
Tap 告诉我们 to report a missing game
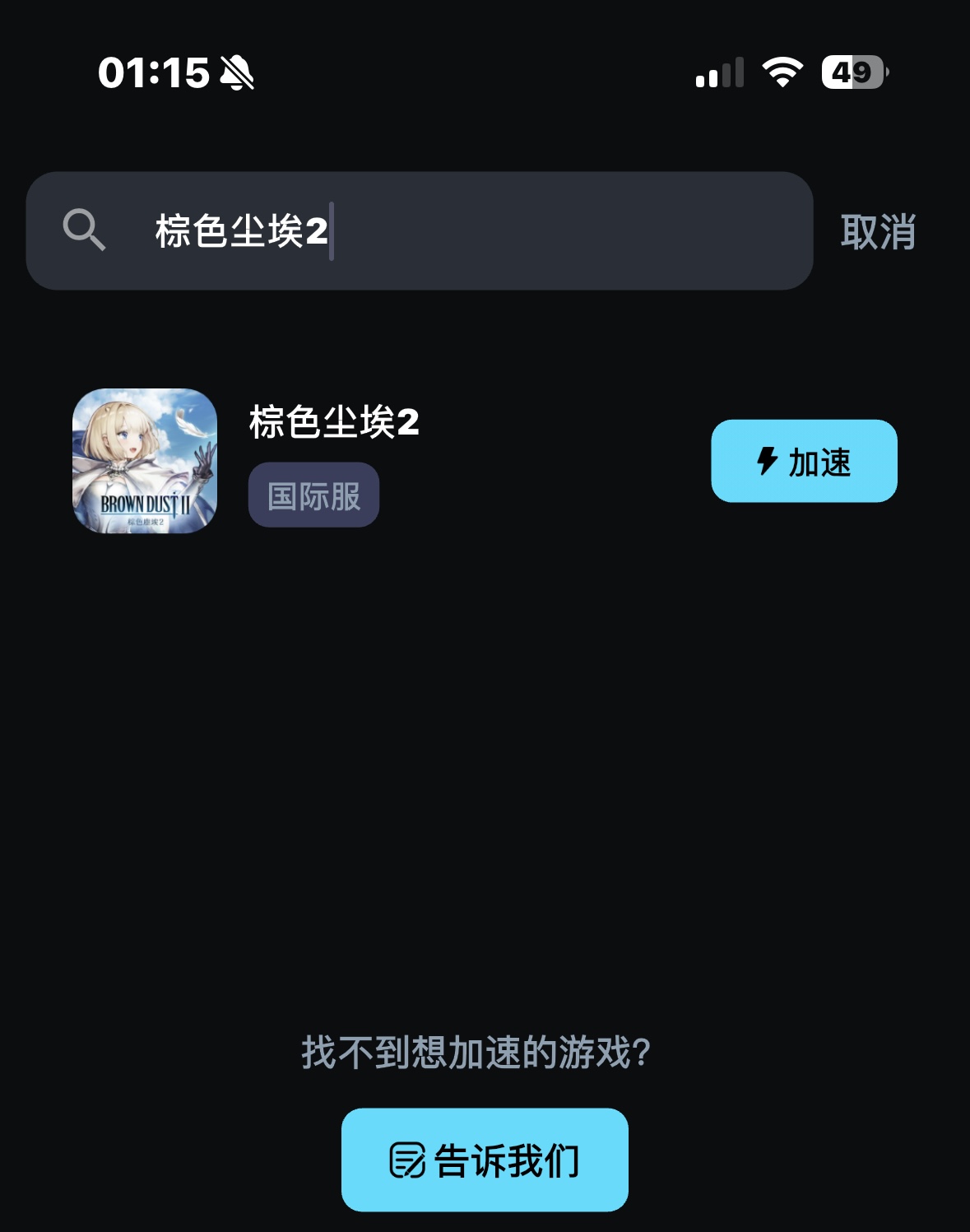pyautogui.click(x=485, y=1160)
